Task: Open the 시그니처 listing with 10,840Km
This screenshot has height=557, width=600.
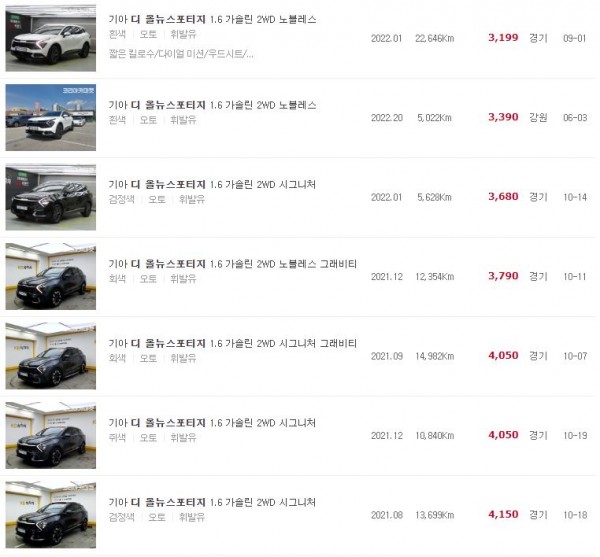Action: coord(212,422)
